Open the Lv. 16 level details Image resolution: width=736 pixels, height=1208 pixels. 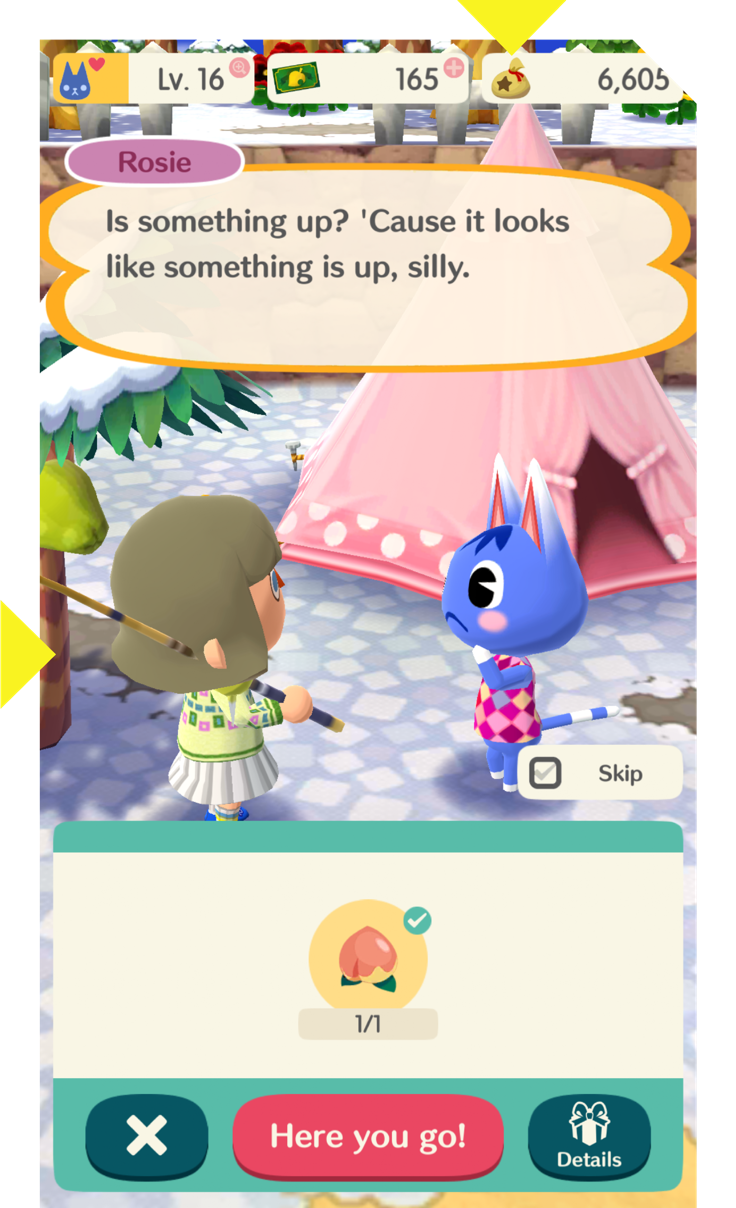(190, 79)
